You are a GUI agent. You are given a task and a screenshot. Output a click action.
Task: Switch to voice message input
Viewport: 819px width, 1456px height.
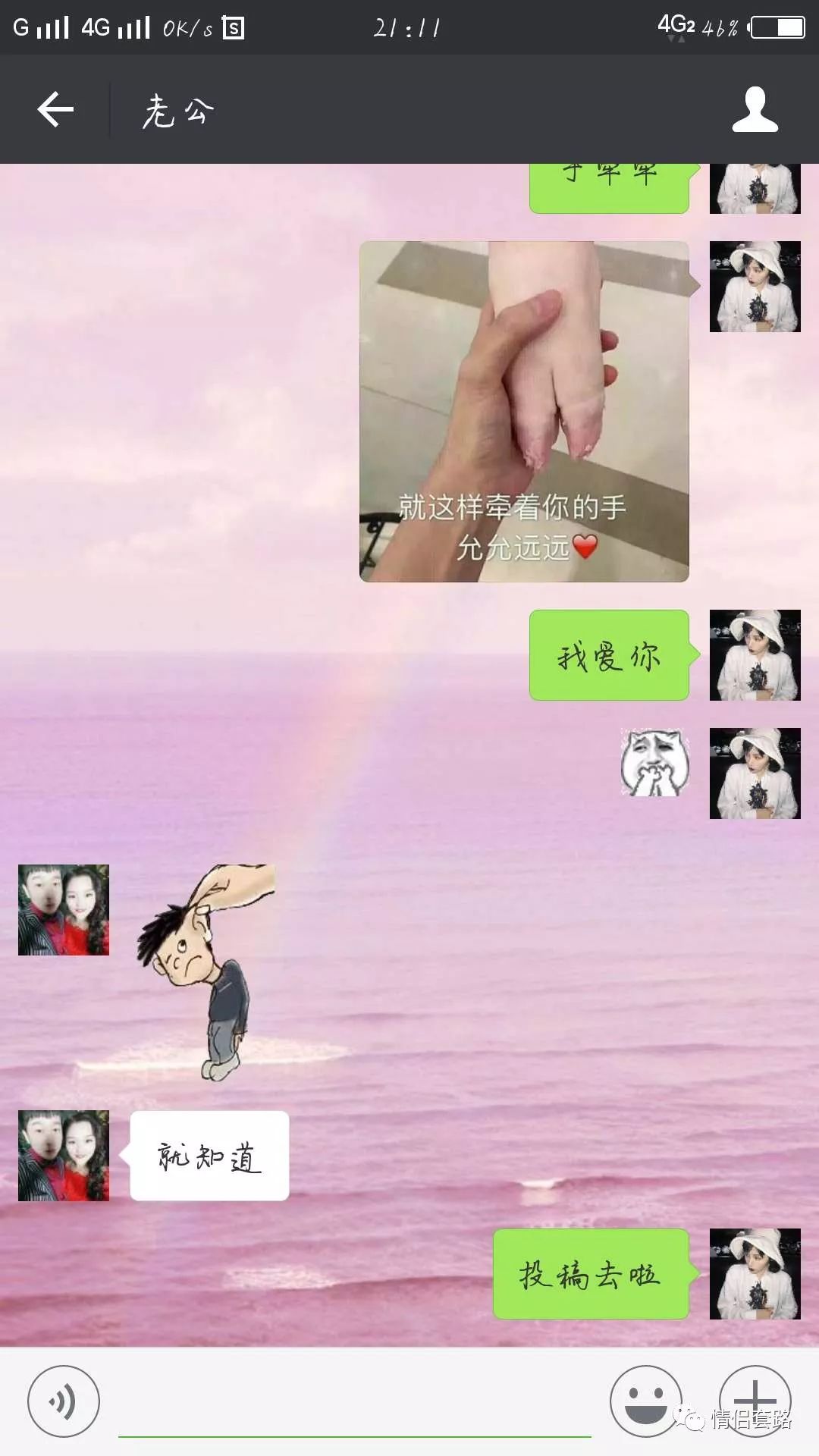point(64,1401)
